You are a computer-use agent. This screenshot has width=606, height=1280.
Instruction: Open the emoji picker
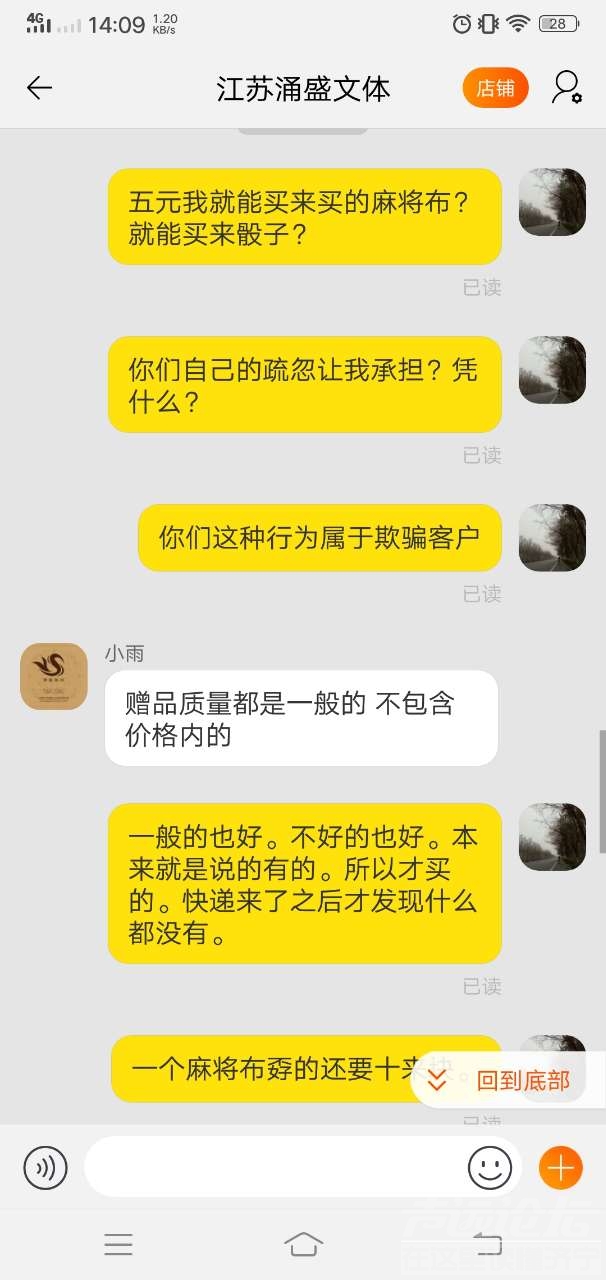click(x=489, y=1167)
